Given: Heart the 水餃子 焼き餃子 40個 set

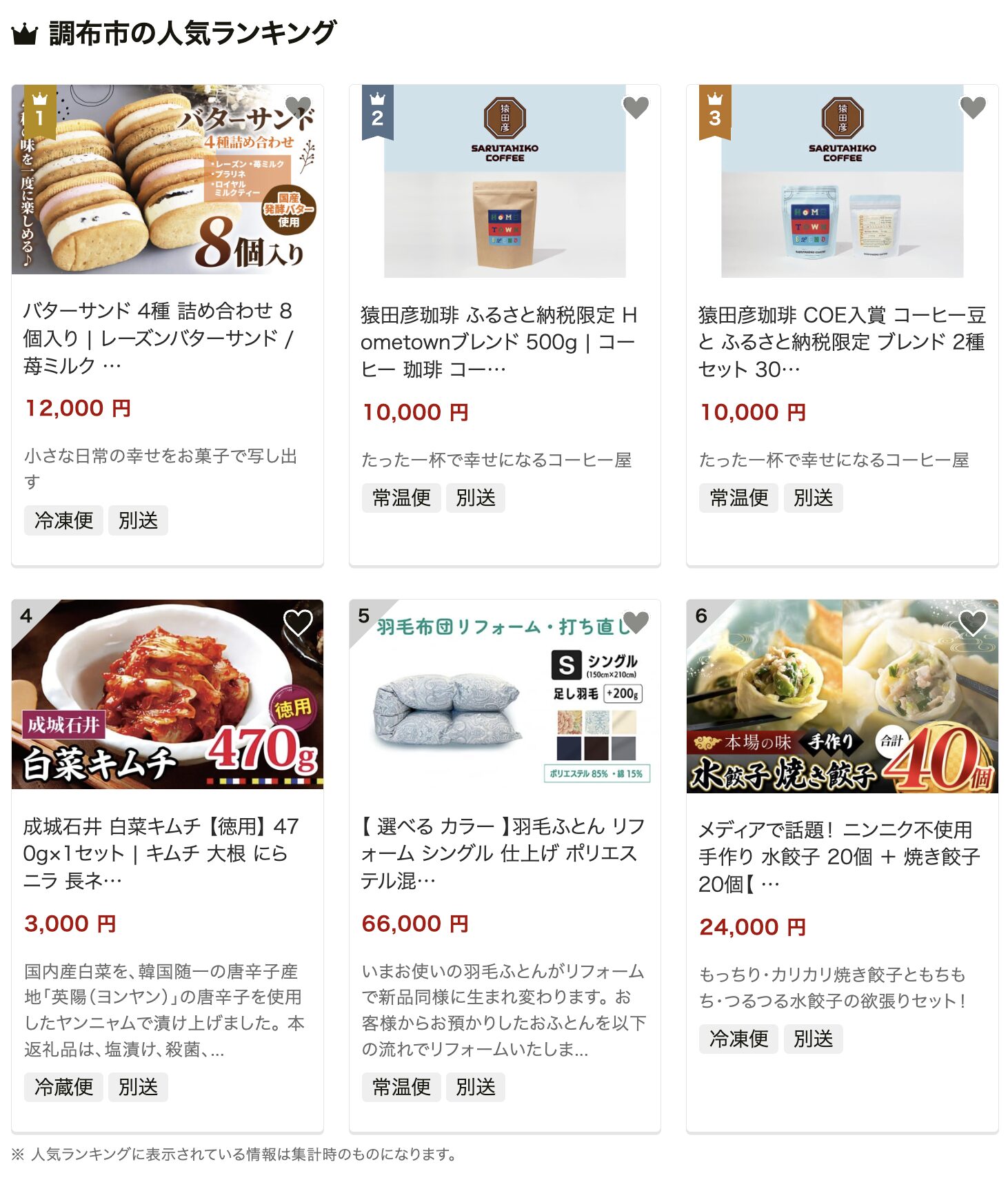Looking at the screenshot, I should [973, 622].
